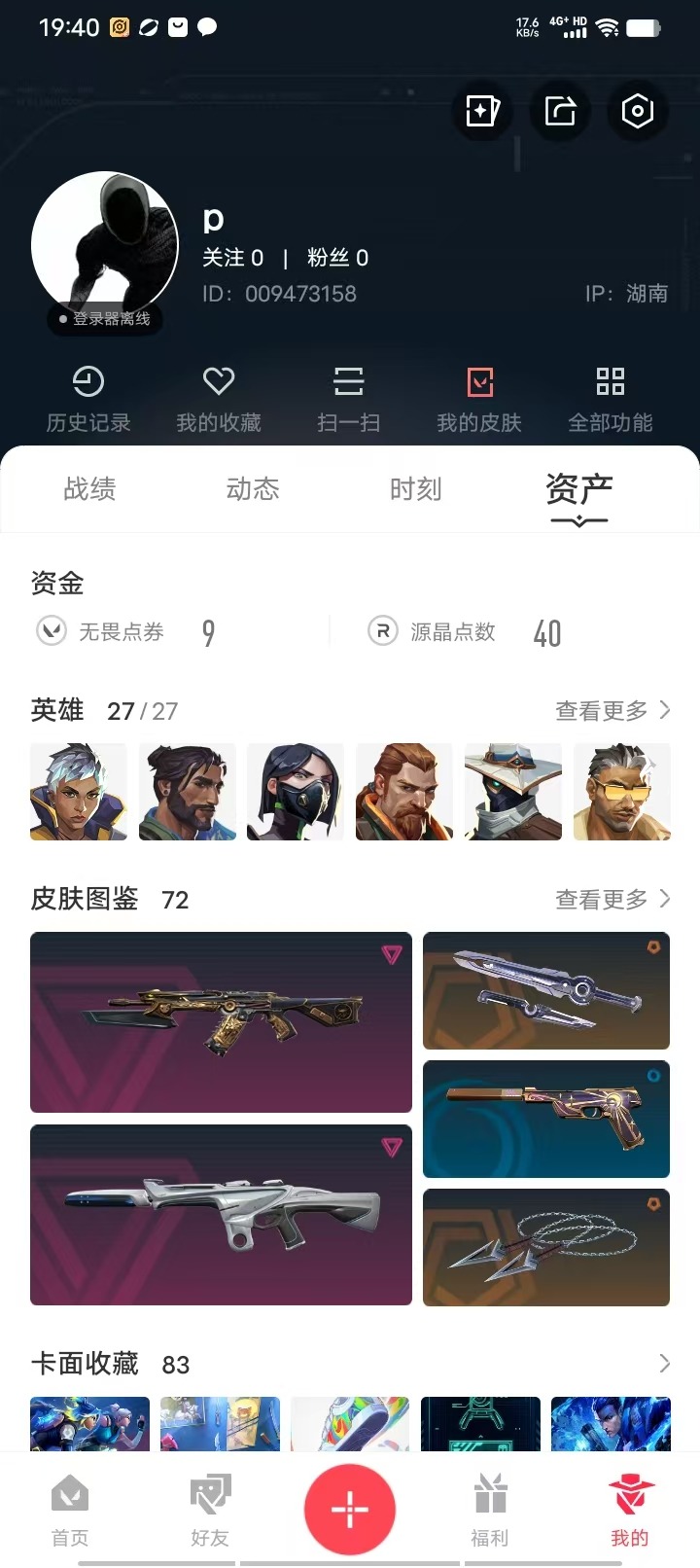
Task: Go to 首页 home tab
Action: (70, 1509)
